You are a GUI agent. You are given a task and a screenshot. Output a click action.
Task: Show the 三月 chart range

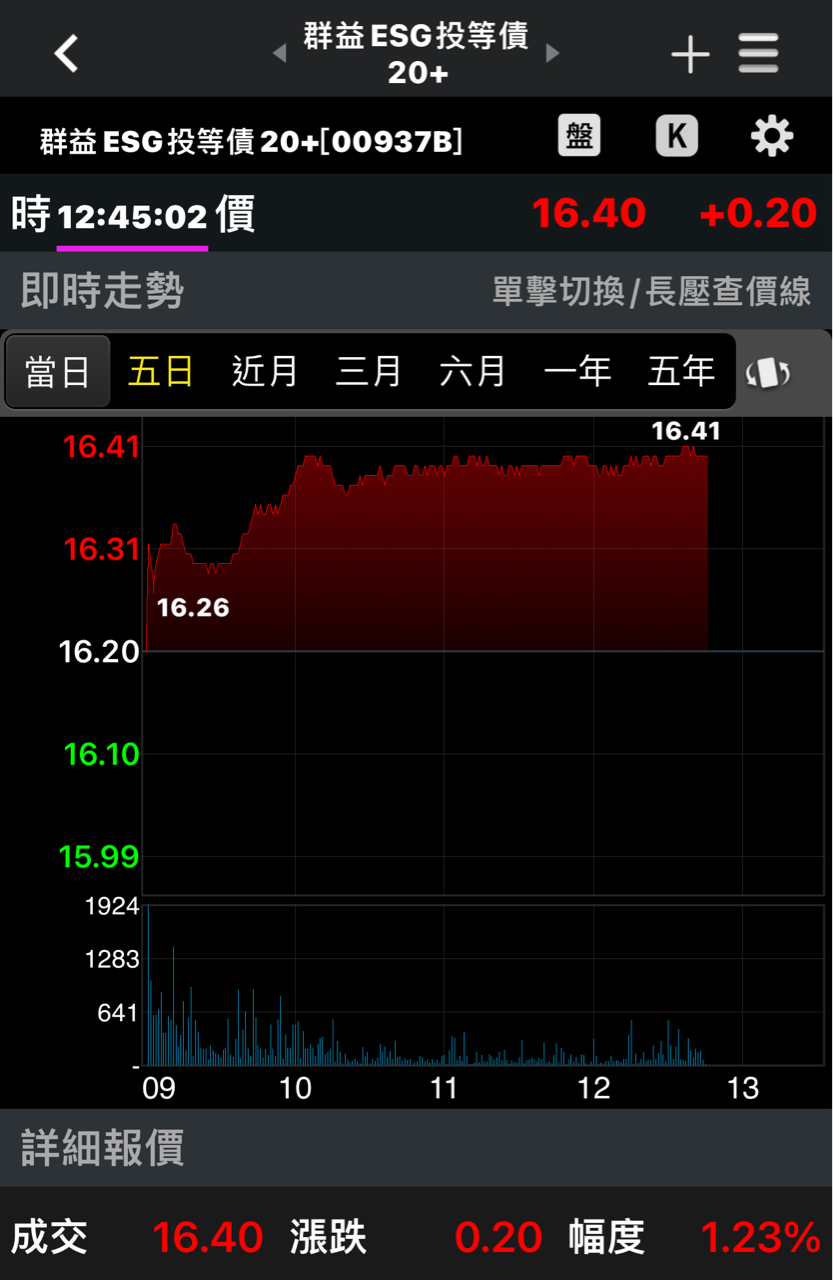[x=369, y=372]
